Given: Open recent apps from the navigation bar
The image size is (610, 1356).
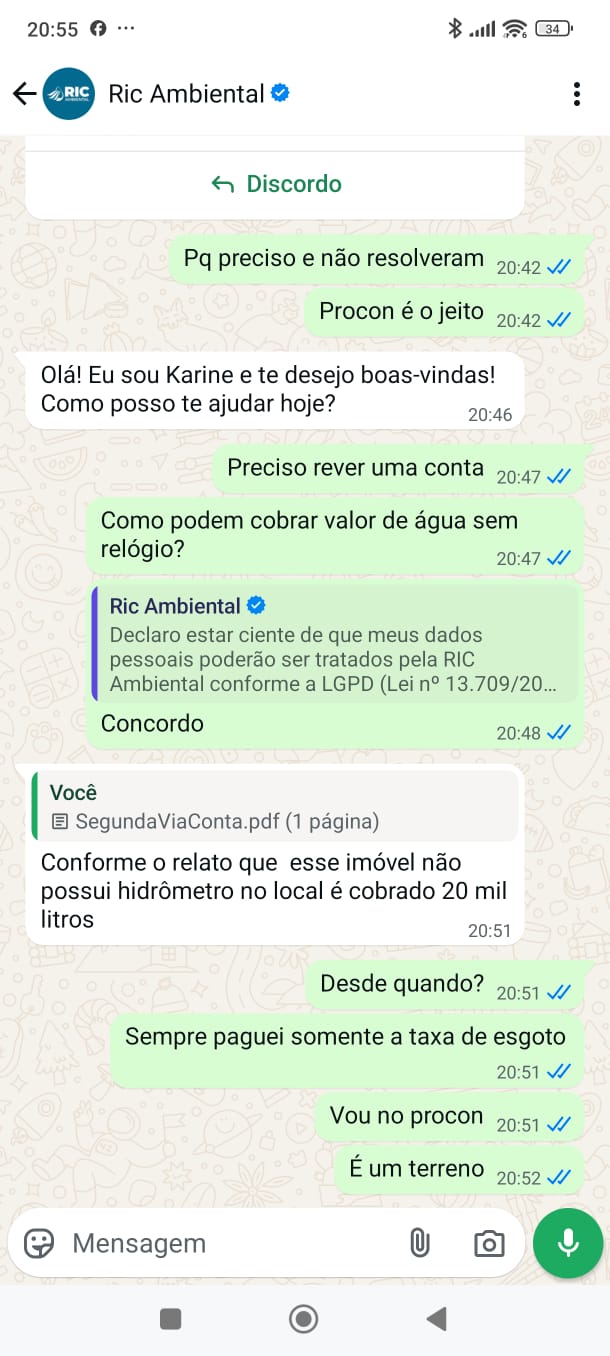Looking at the screenshot, I should pos(171,1319).
